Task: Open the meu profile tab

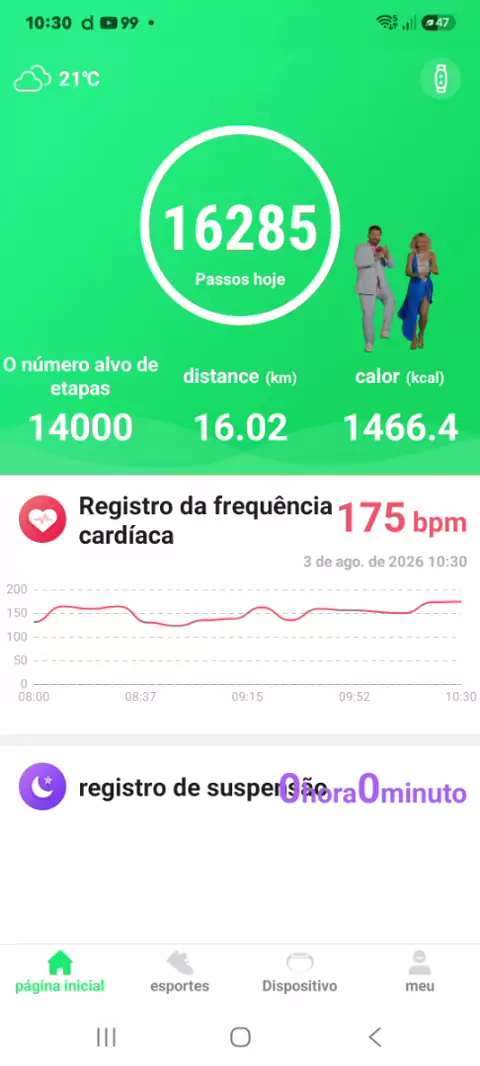Action: tap(419, 972)
